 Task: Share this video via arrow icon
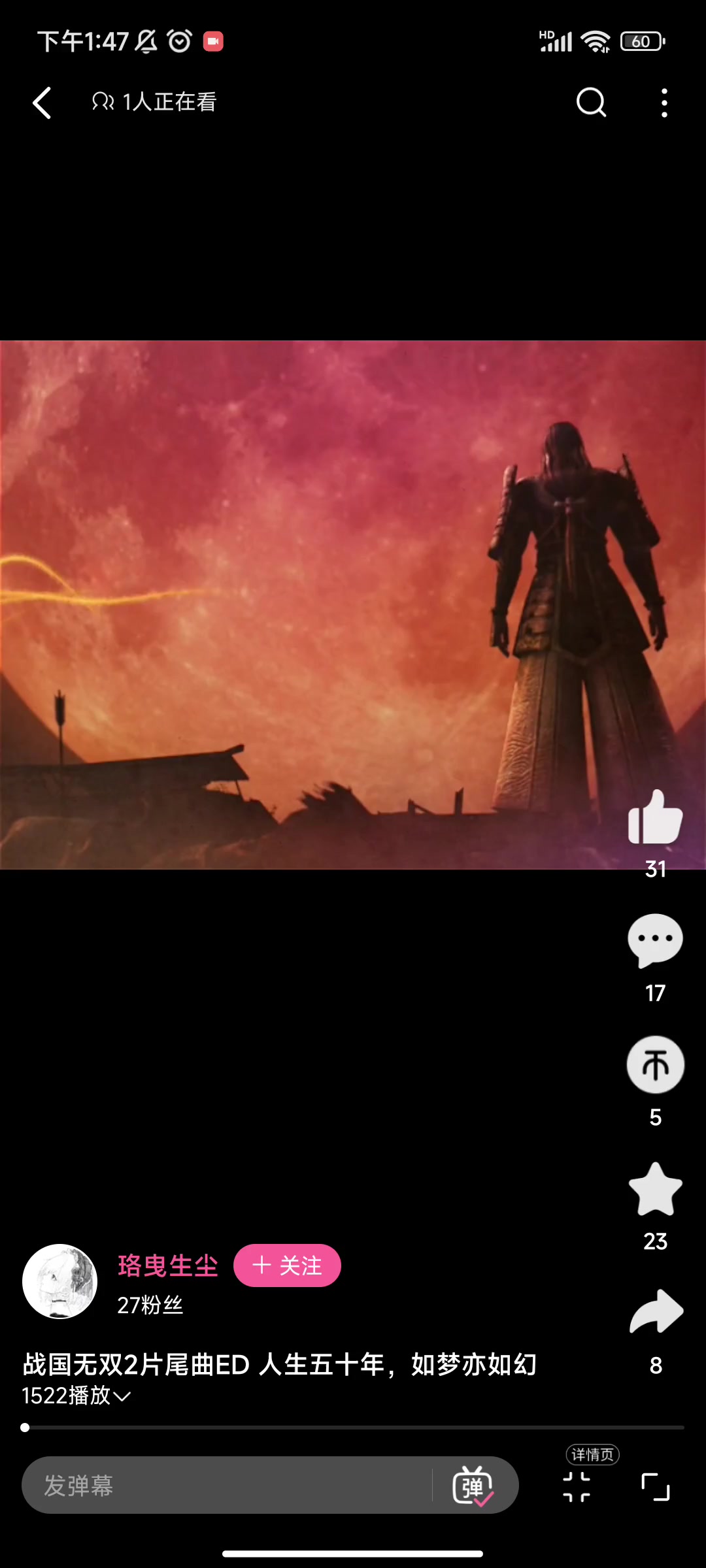656,1313
